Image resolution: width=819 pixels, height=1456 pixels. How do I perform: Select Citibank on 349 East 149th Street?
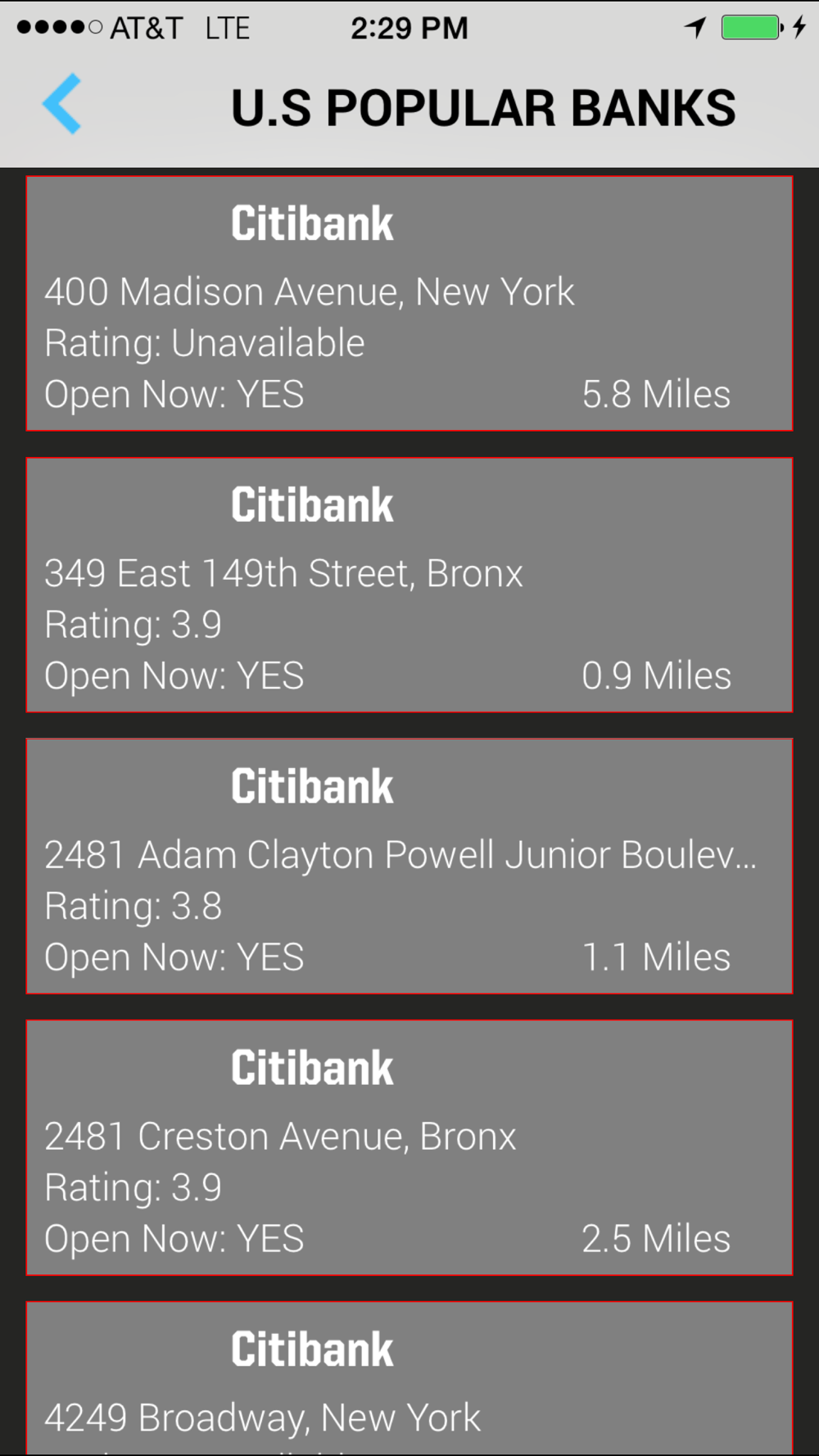pos(409,585)
